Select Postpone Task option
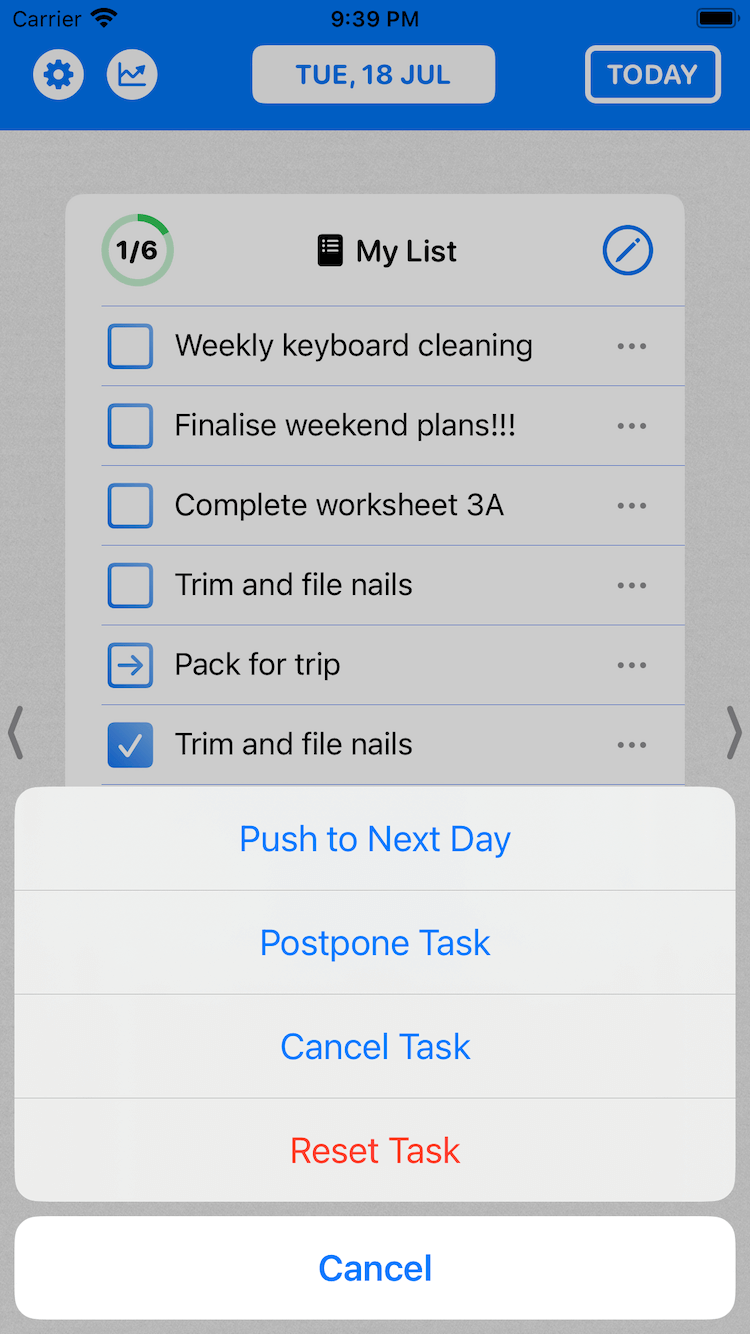Image resolution: width=750 pixels, height=1334 pixels. pos(375,943)
